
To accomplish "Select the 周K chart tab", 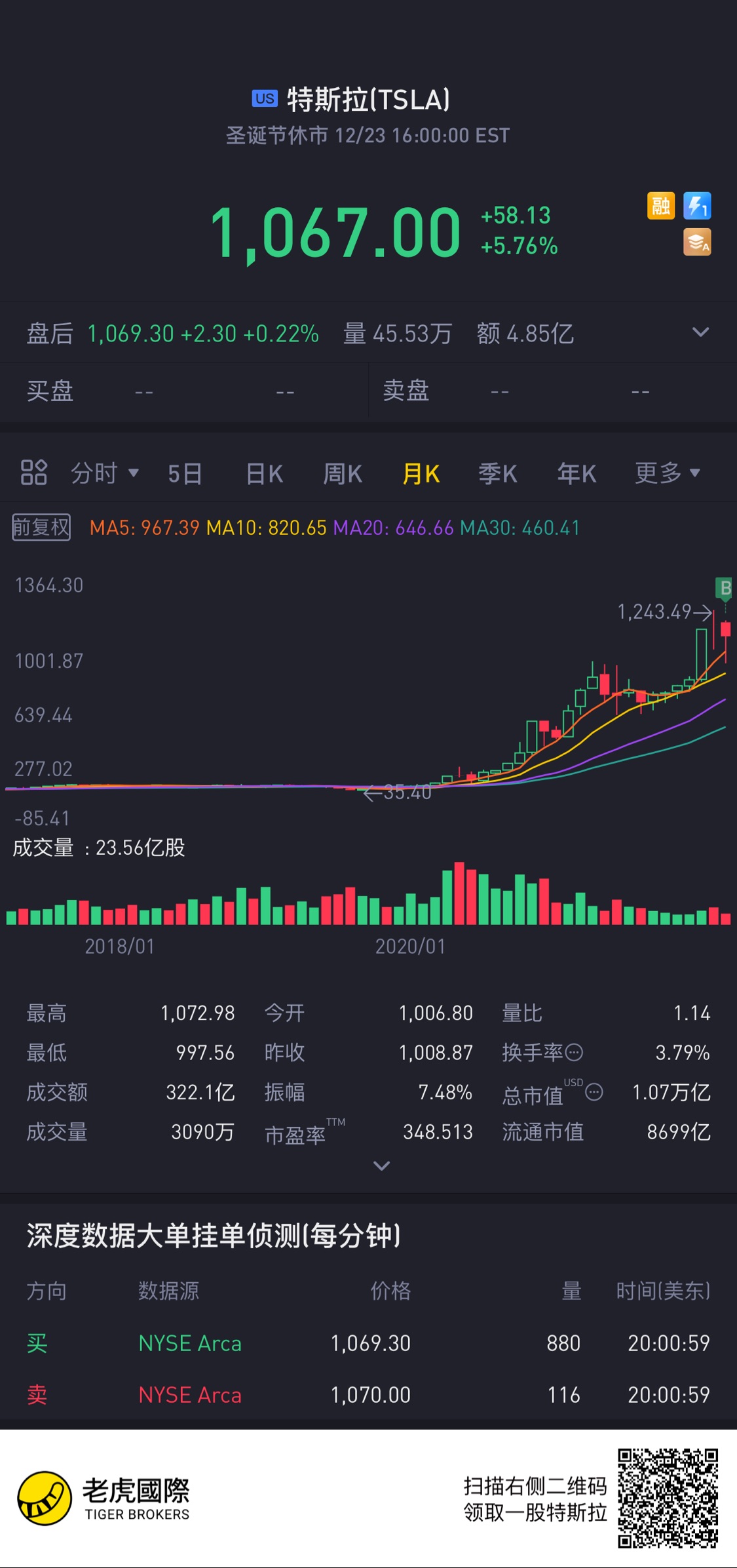I will [x=343, y=473].
